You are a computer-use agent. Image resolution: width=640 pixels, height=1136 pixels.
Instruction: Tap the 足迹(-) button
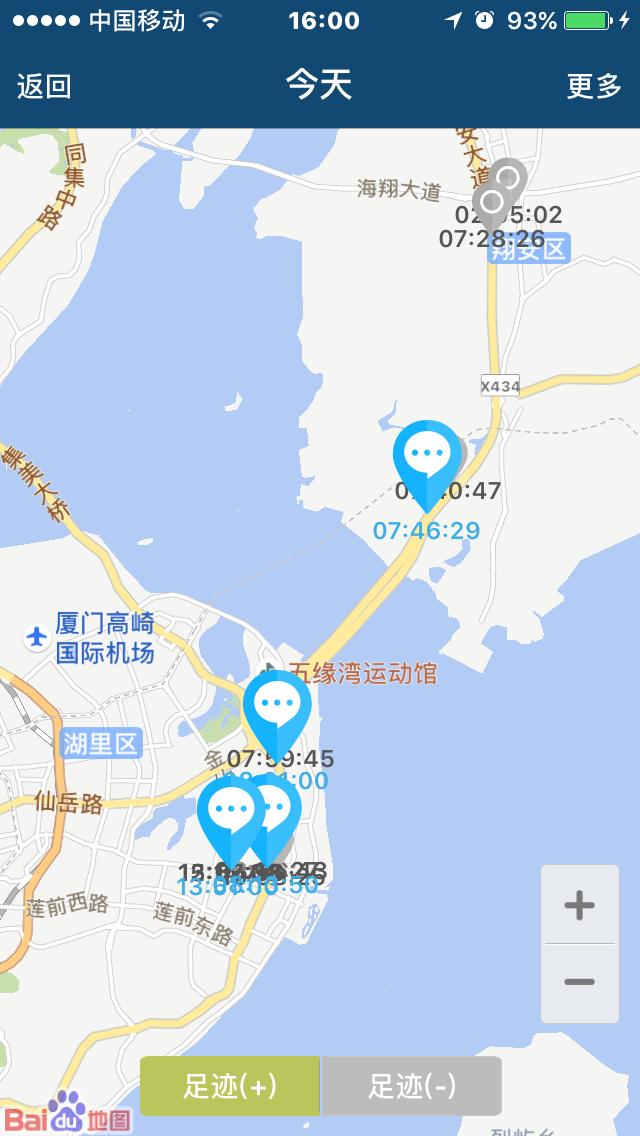click(411, 1086)
